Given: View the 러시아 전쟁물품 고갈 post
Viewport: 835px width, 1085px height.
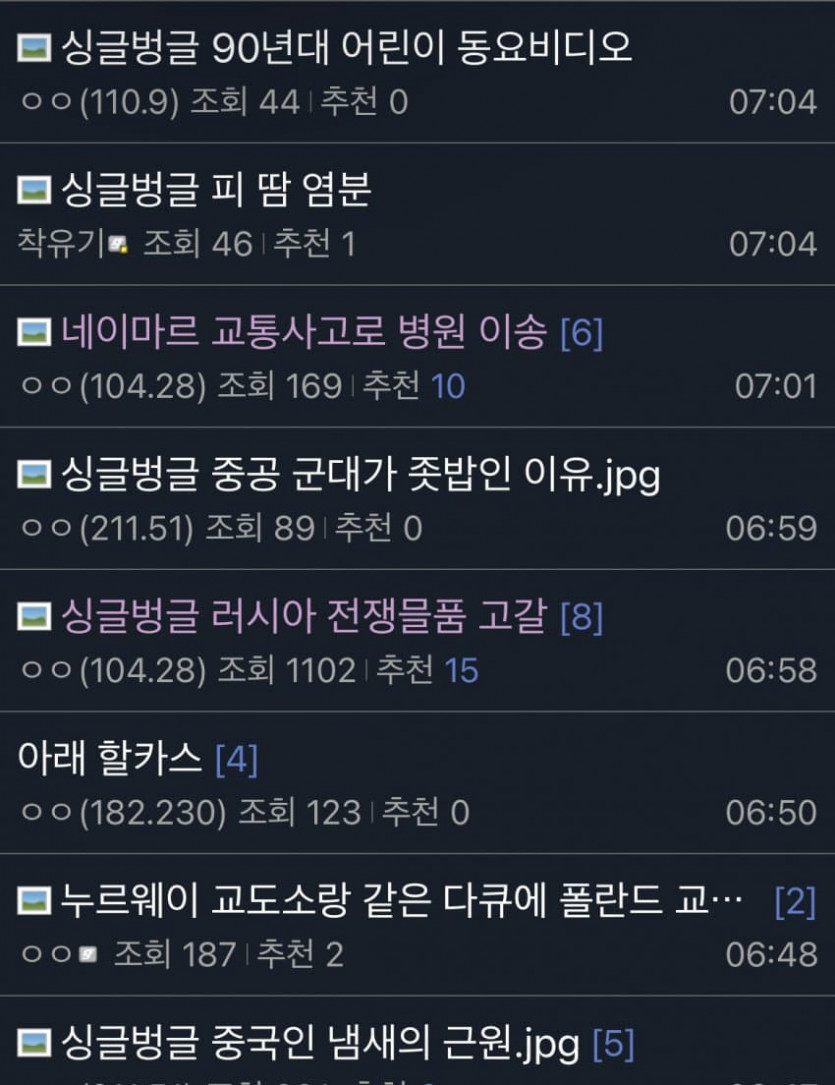Looking at the screenshot, I should click(x=303, y=616).
